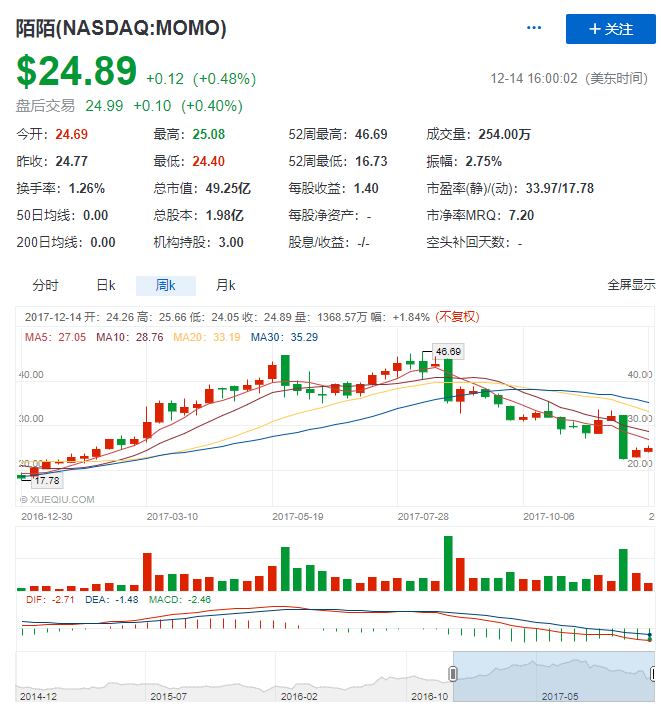Switch to the 月k chart tab

click(x=225, y=285)
